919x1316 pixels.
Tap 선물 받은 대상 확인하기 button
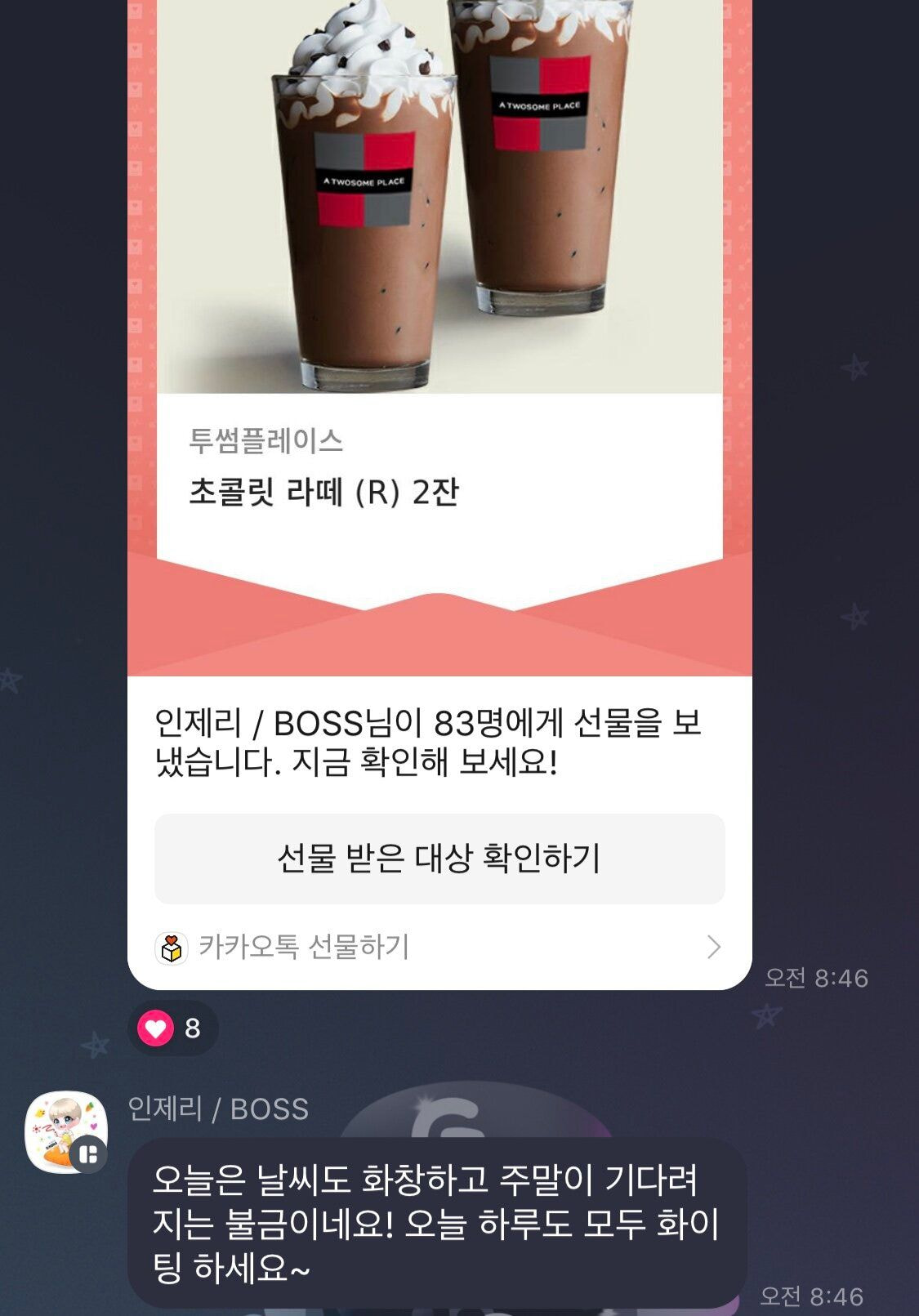[x=439, y=859]
